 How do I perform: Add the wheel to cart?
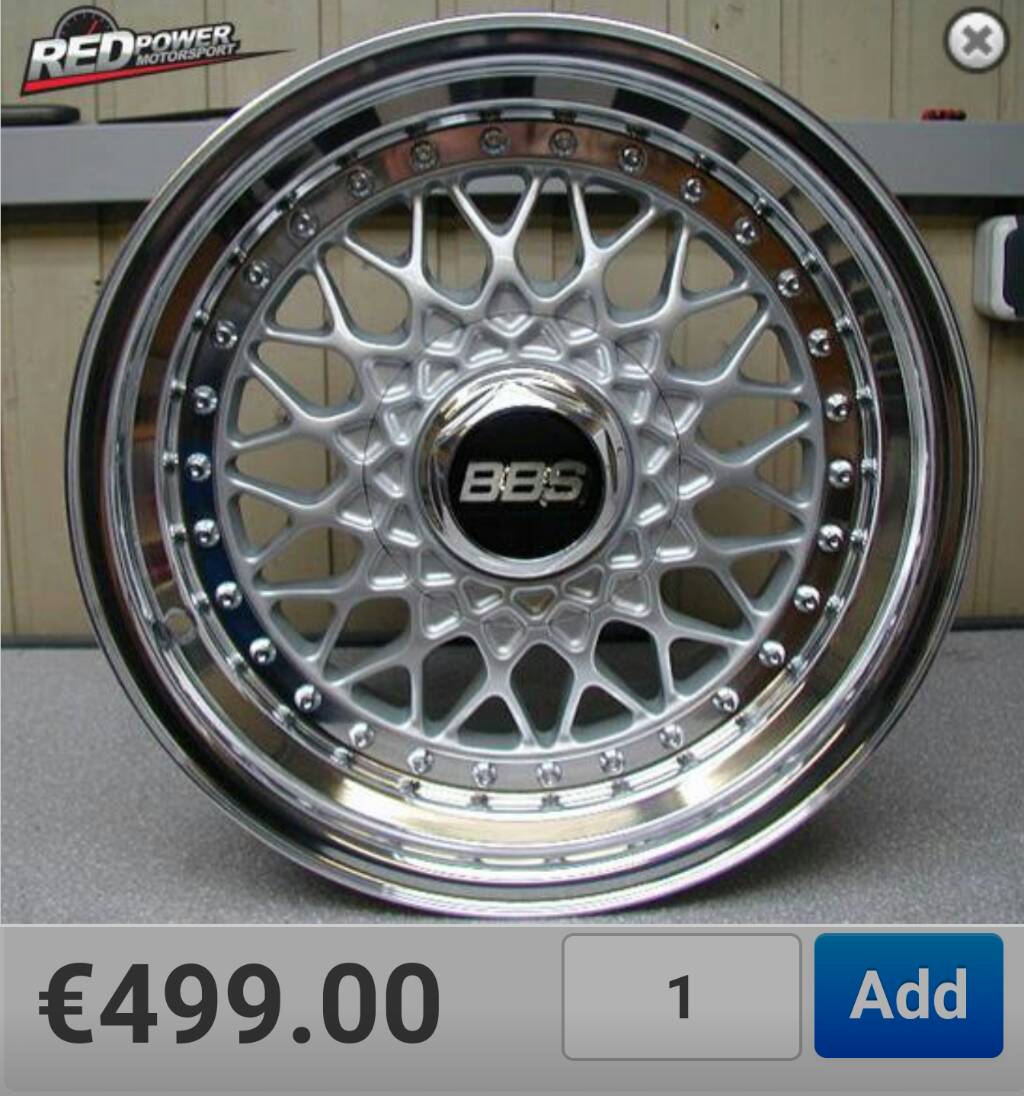(908, 996)
